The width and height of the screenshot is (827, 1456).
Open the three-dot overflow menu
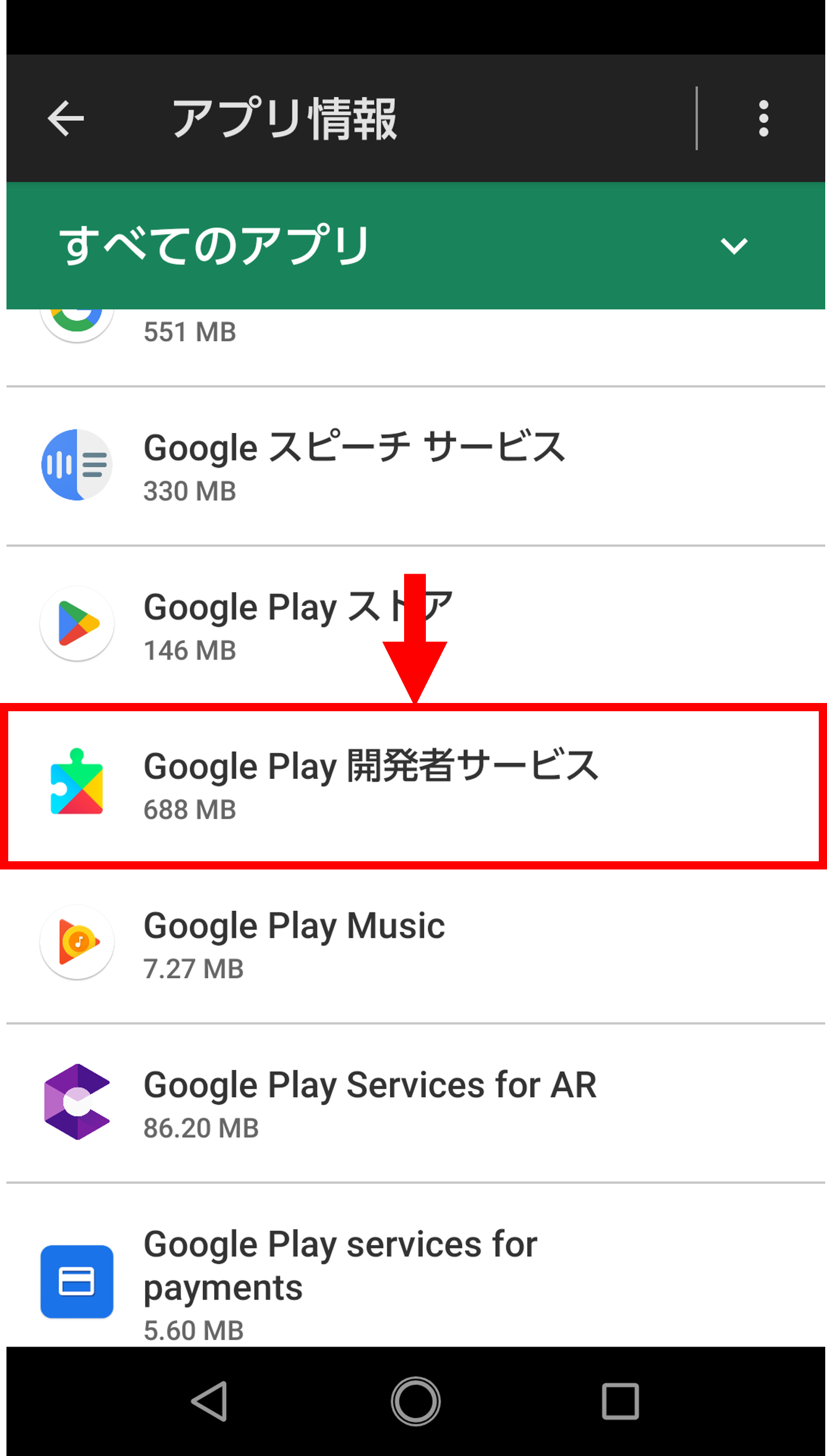[x=763, y=118]
